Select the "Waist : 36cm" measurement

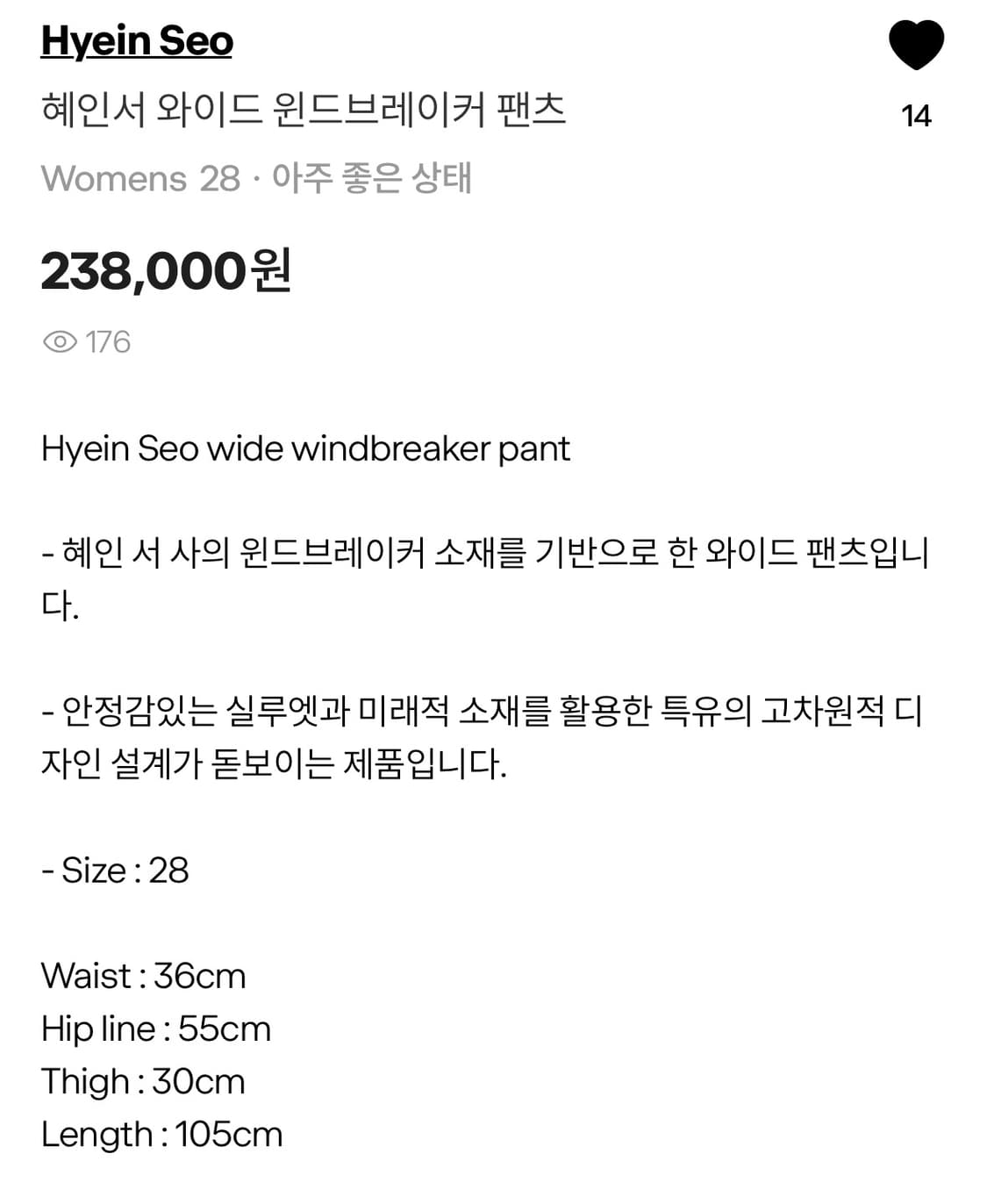[145, 976]
